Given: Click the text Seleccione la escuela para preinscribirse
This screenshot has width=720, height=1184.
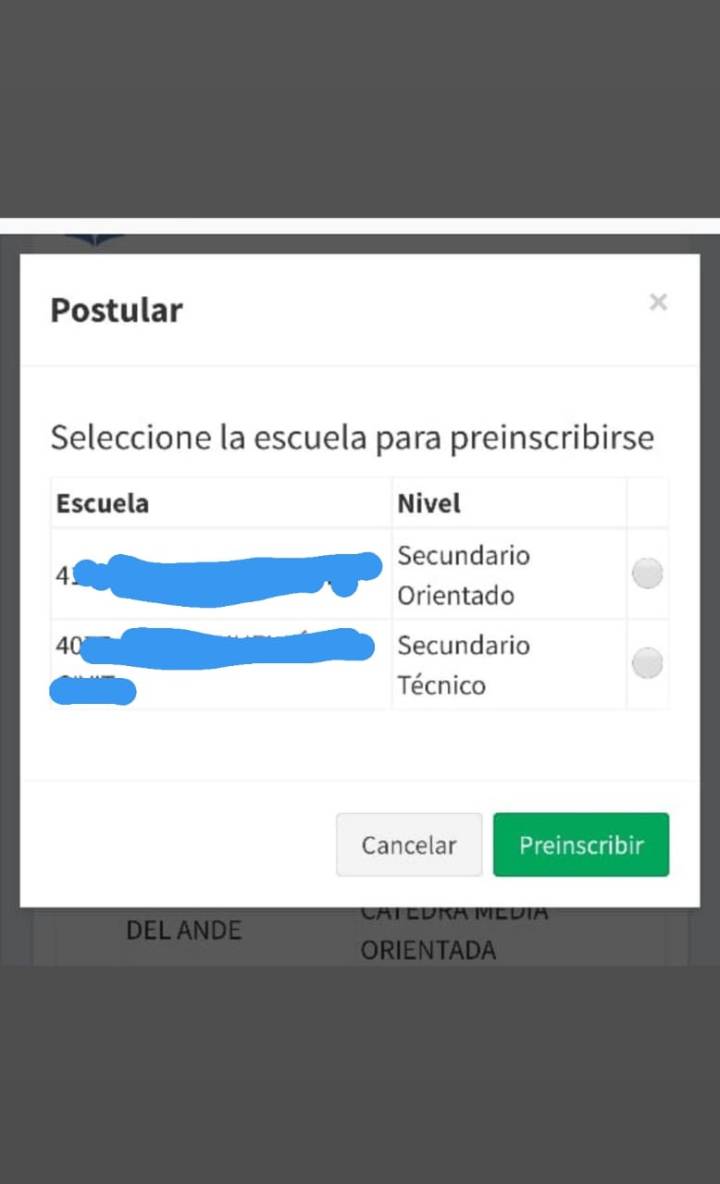Looking at the screenshot, I should point(352,437).
